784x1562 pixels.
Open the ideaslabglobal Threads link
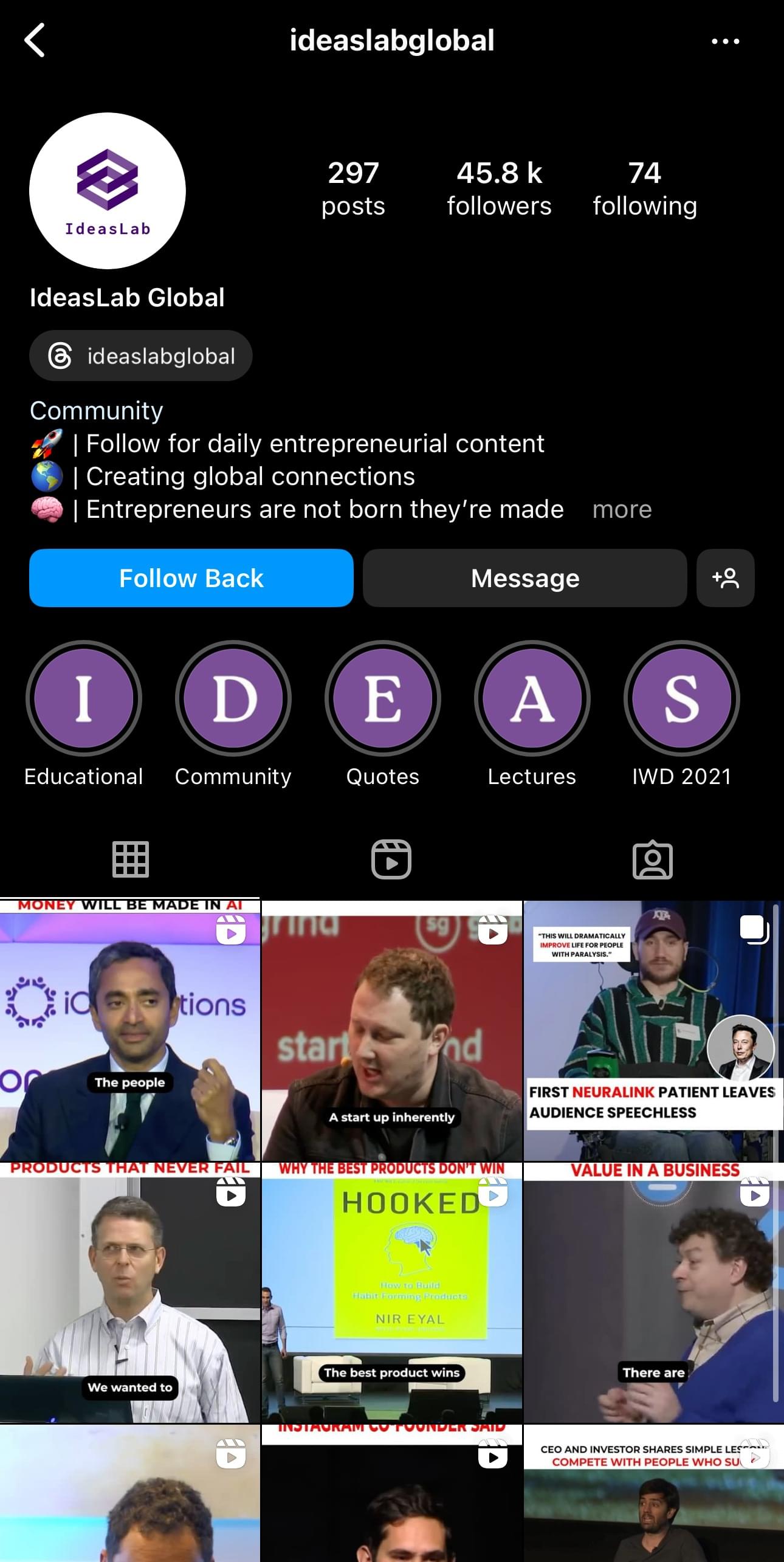point(141,356)
